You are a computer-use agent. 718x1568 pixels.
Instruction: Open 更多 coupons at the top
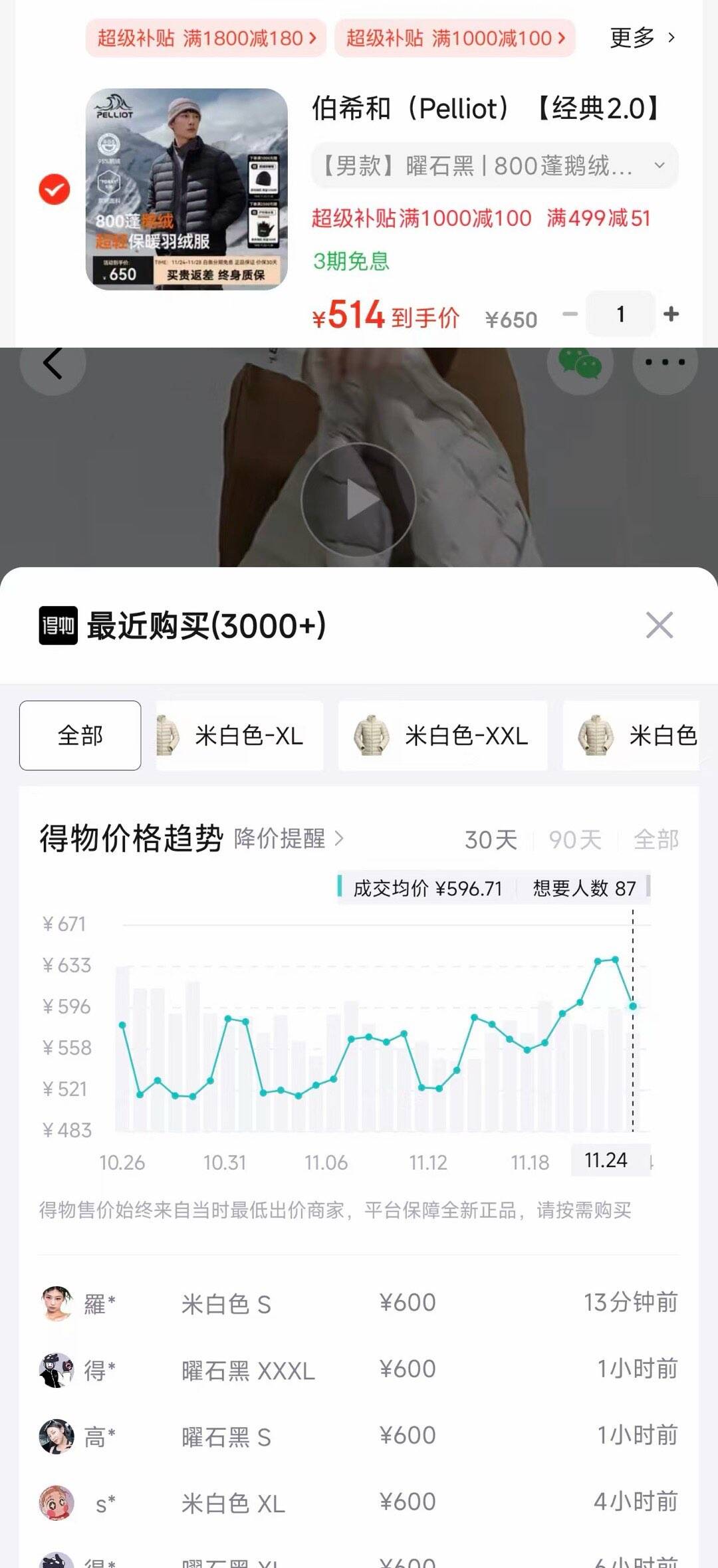click(642, 38)
